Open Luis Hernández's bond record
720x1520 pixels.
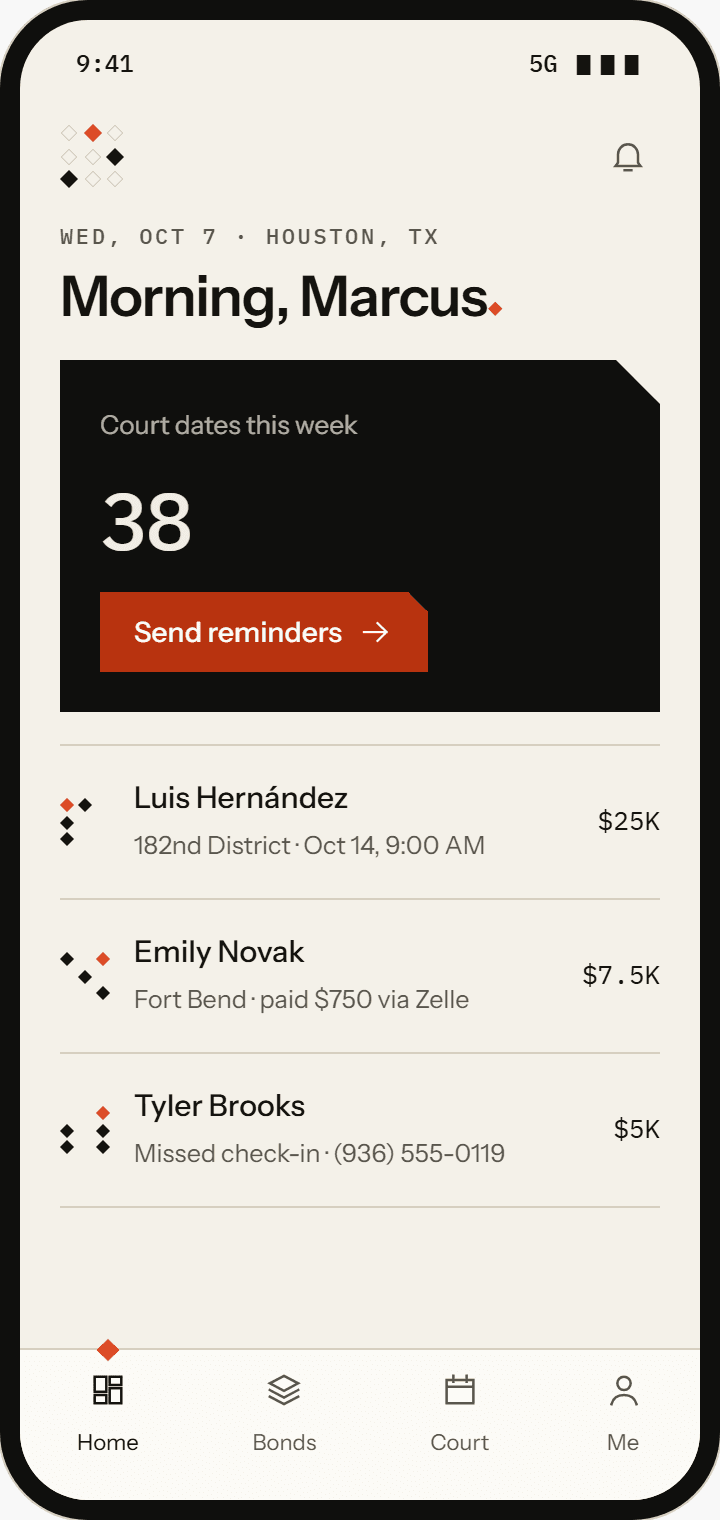(360, 822)
